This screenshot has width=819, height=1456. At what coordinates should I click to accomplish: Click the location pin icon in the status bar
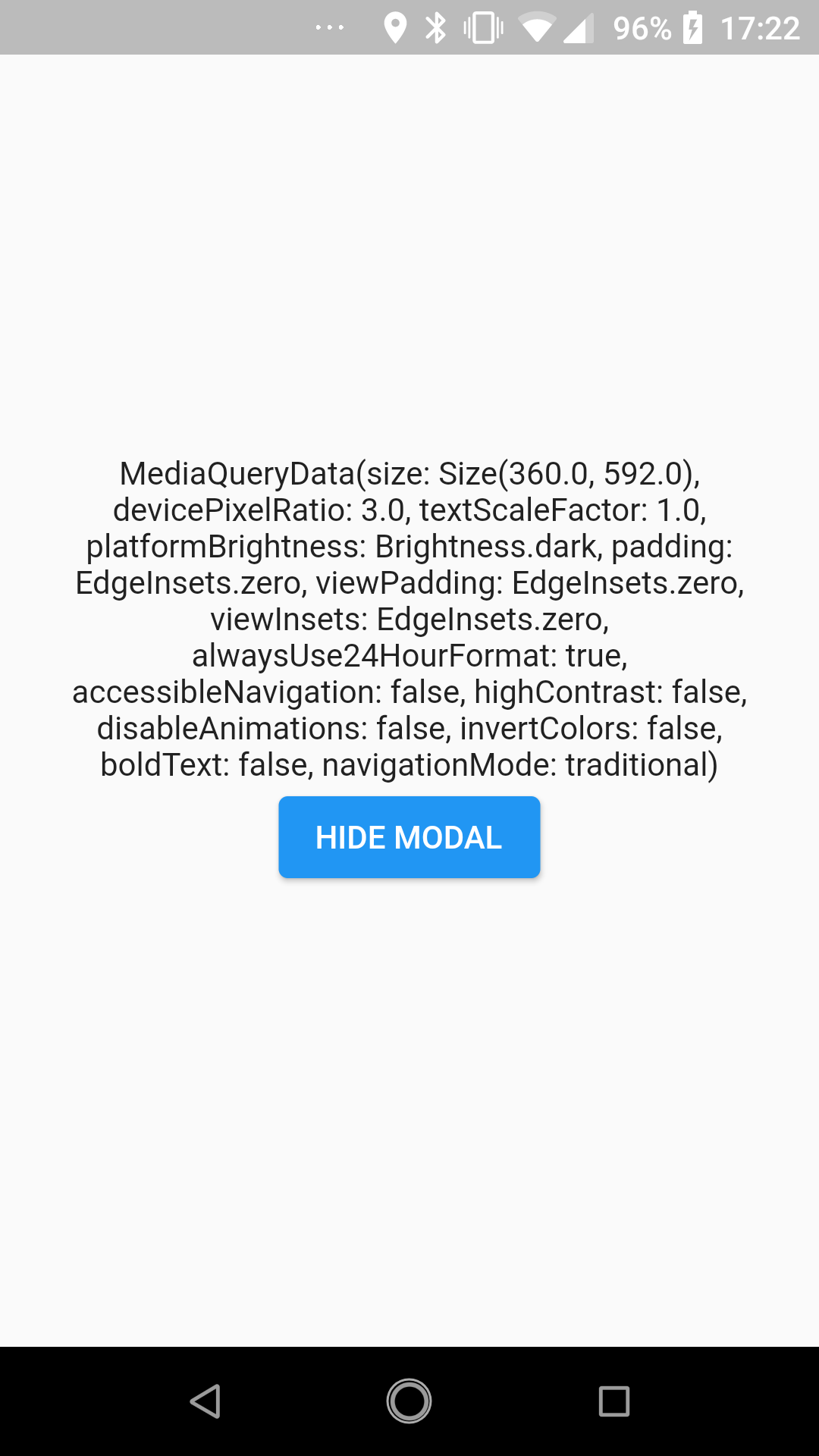(396, 28)
